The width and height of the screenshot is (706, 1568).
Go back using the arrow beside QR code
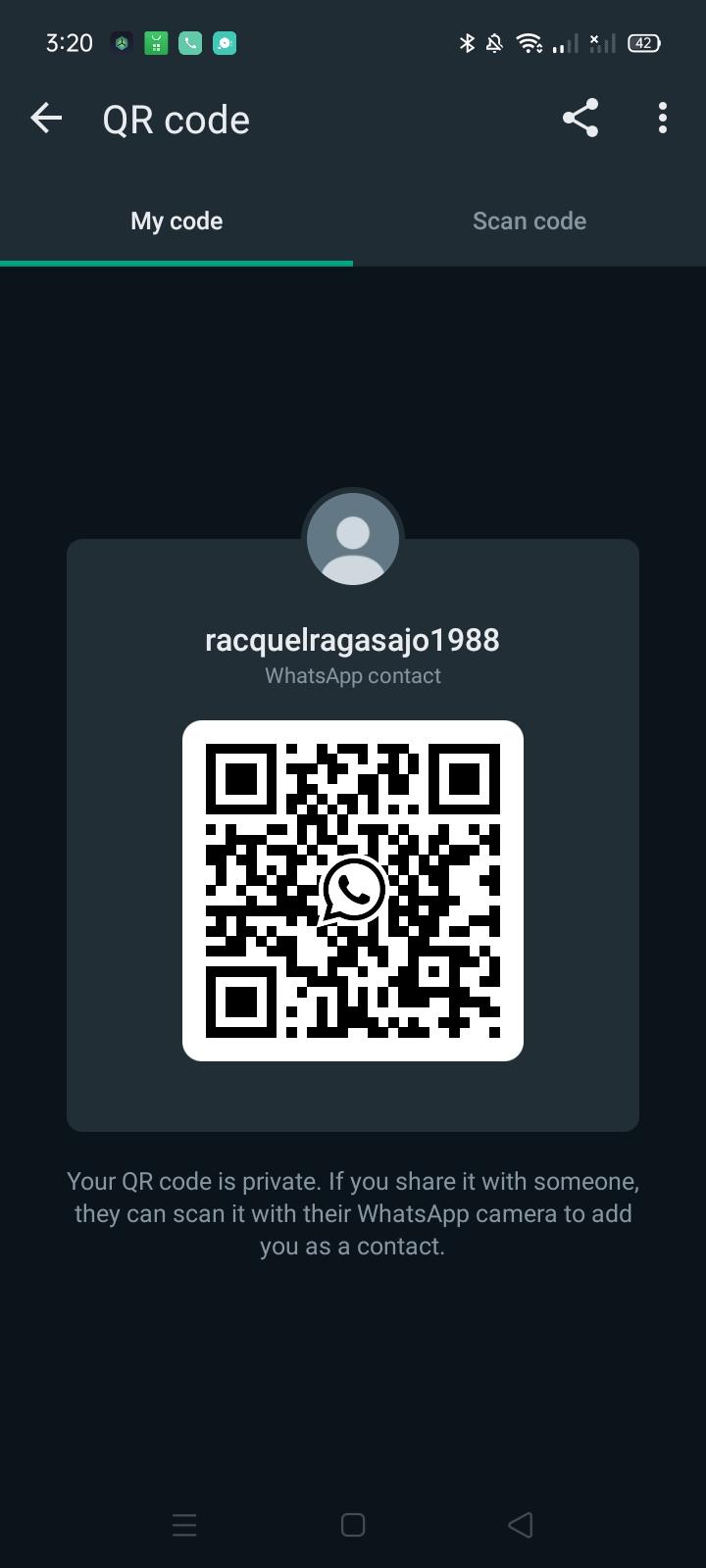[x=46, y=119]
